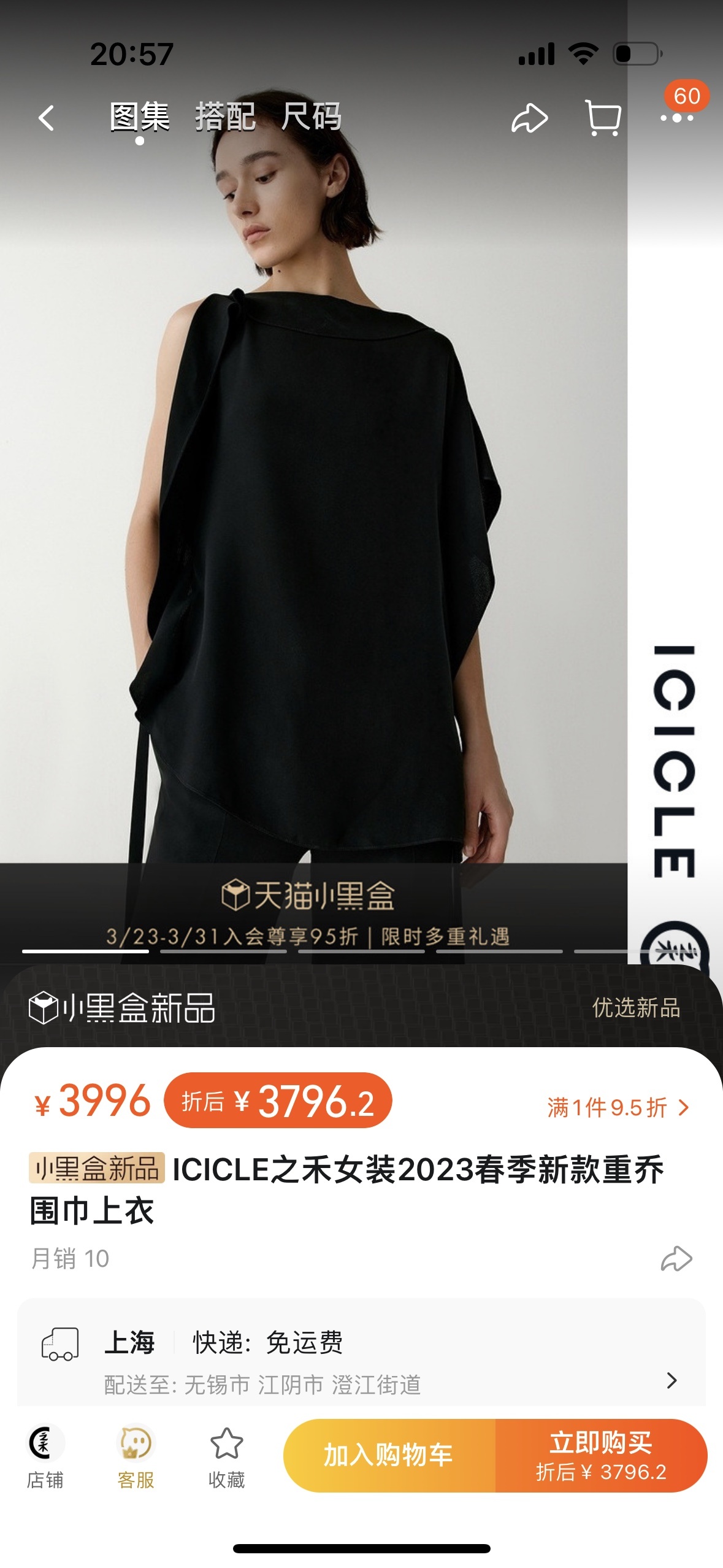Go back to the previous page
Image resolution: width=723 pixels, height=1568 pixels.
tap(47, 118)
